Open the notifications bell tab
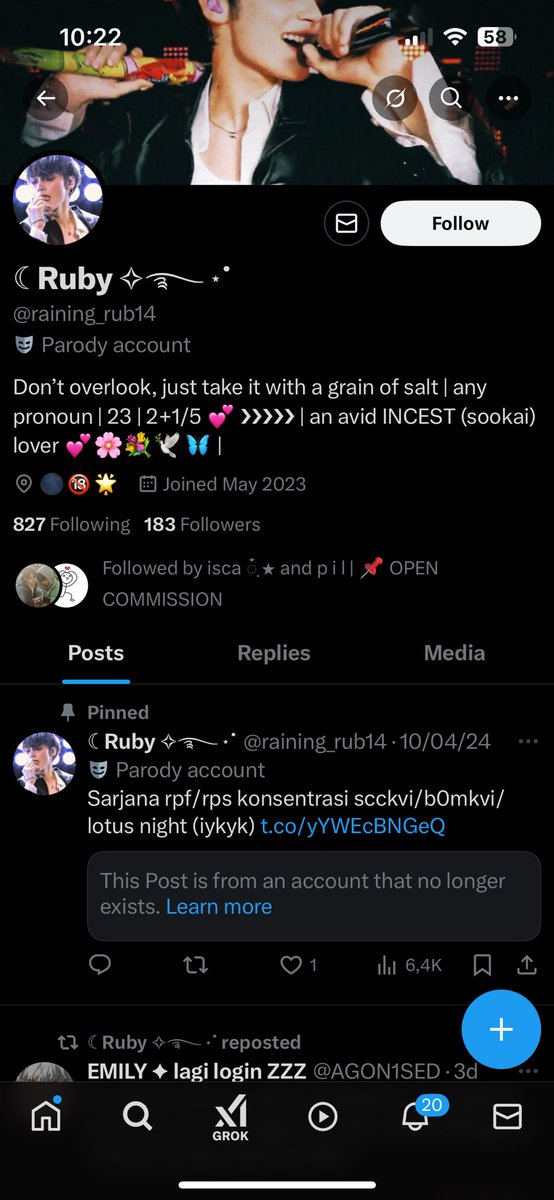This screenshot has width=554, height=1200. coord(415,1115)
